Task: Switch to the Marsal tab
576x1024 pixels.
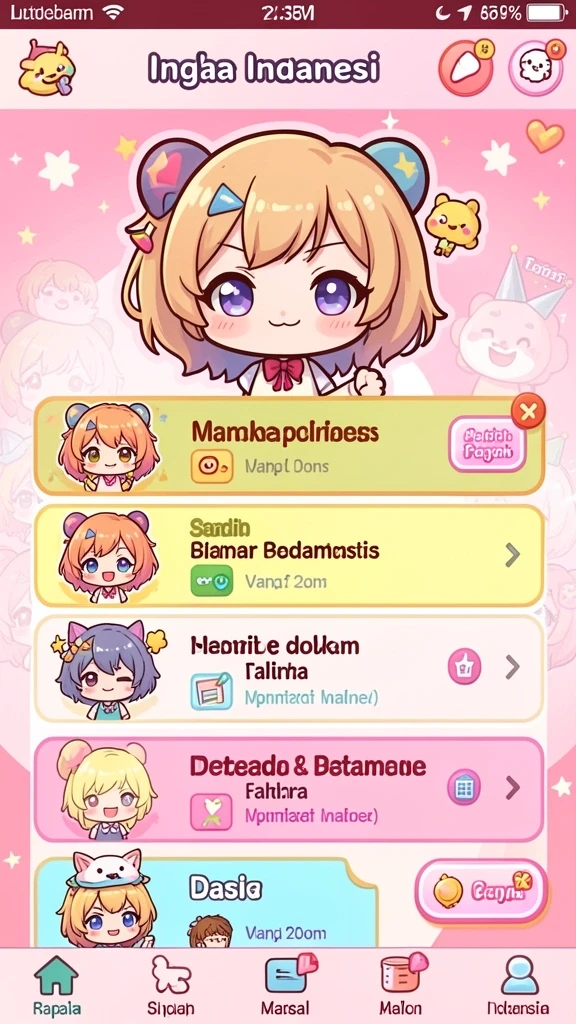Action: (x=285, y=986)
